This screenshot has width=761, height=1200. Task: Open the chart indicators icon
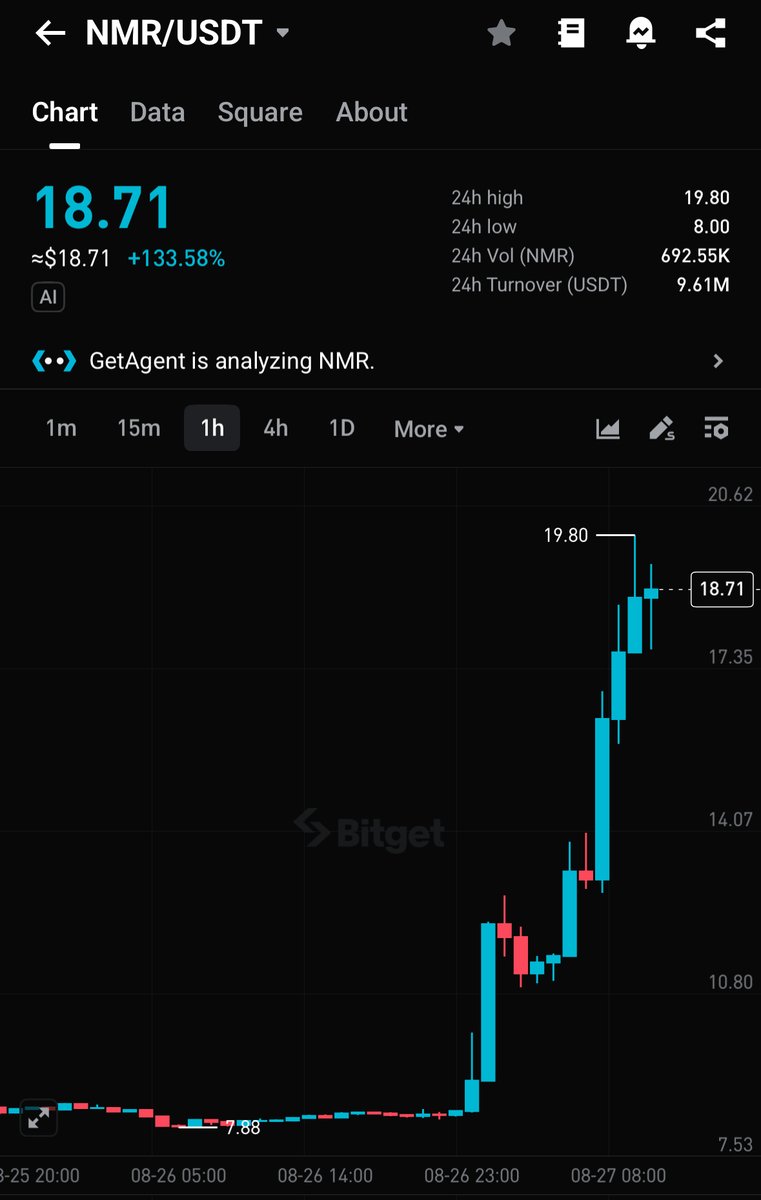(608, 429)
